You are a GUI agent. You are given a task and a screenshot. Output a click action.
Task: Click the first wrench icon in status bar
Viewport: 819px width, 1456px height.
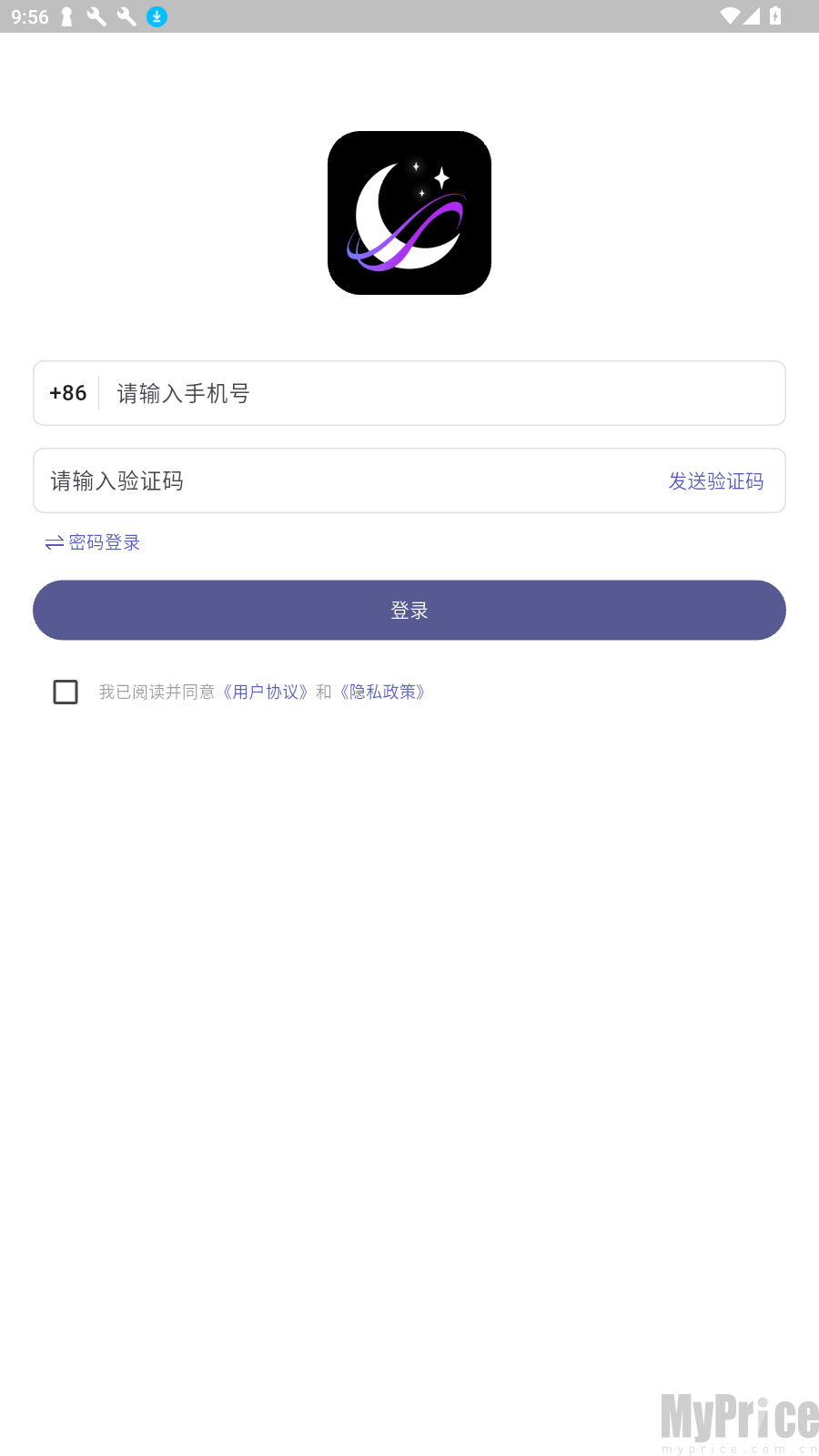click(x=96, y=16)
